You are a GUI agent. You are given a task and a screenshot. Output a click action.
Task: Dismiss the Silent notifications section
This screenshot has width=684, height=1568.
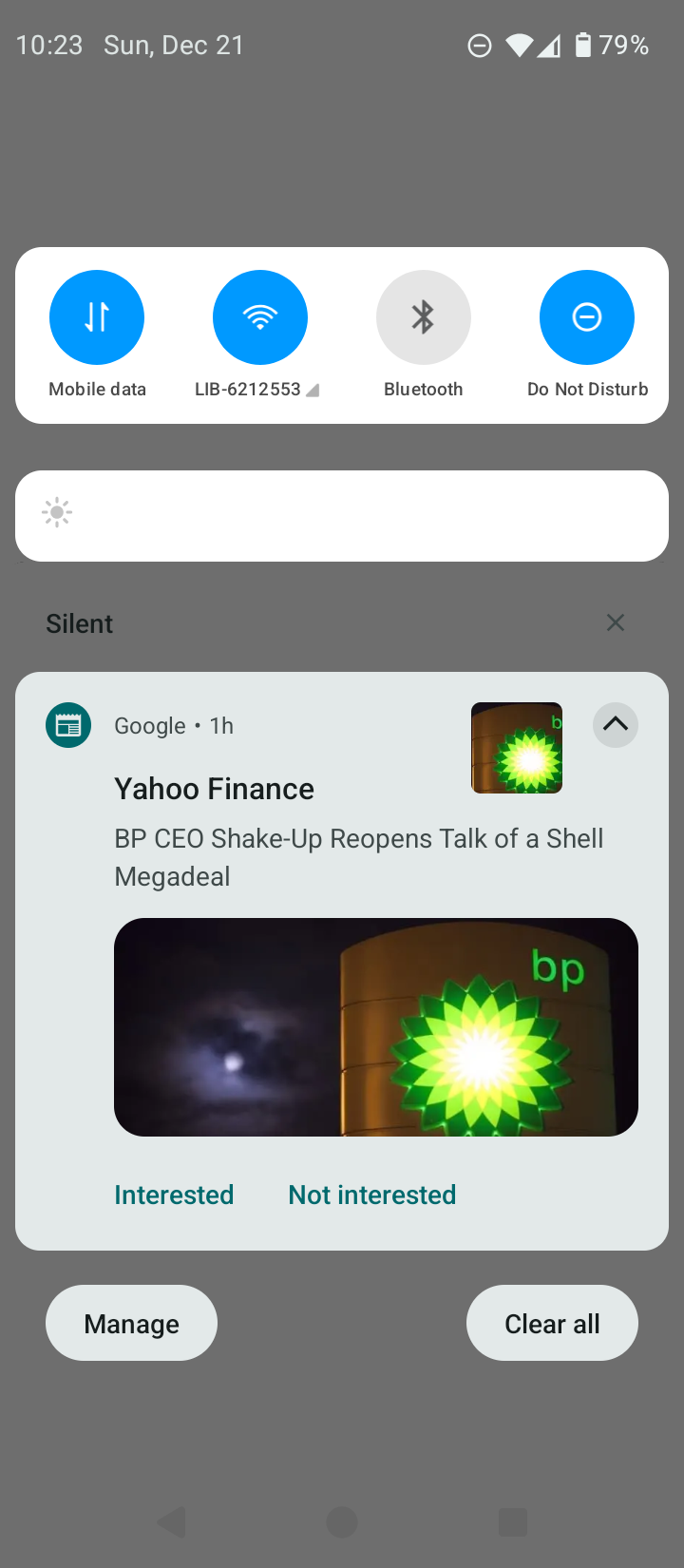click(x=616, y=622)
